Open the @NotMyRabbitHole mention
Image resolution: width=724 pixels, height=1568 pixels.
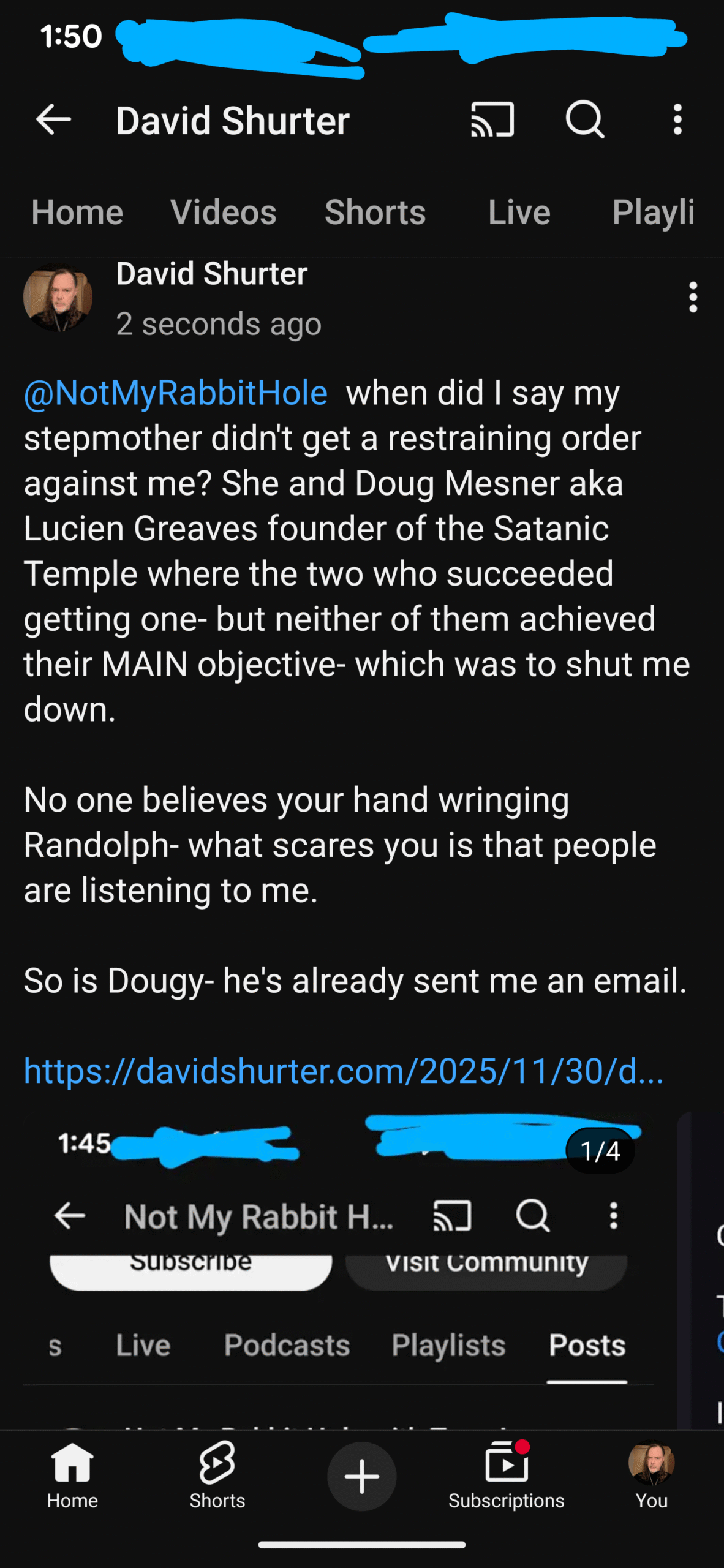176,393
